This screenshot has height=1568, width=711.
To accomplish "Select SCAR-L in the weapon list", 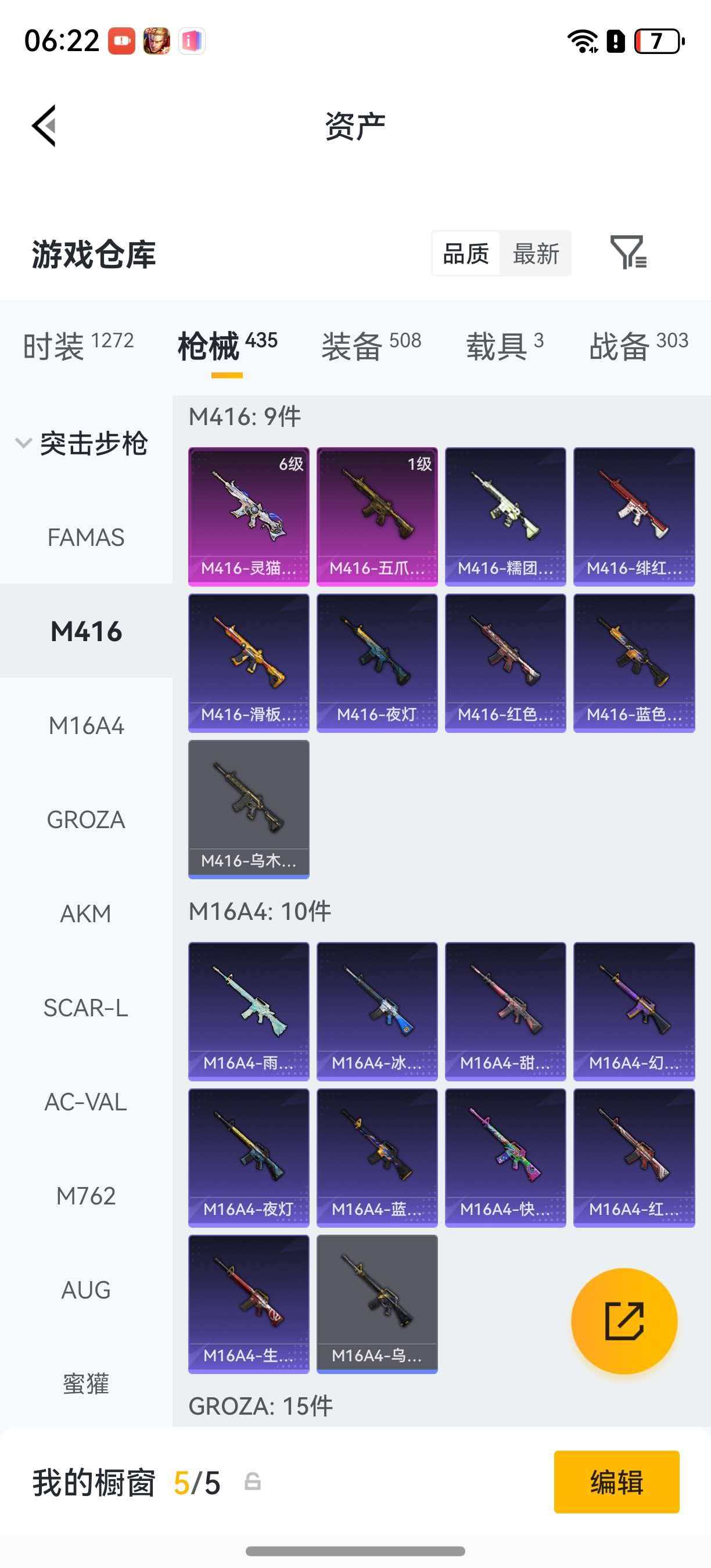I will tap(86, 1008).
